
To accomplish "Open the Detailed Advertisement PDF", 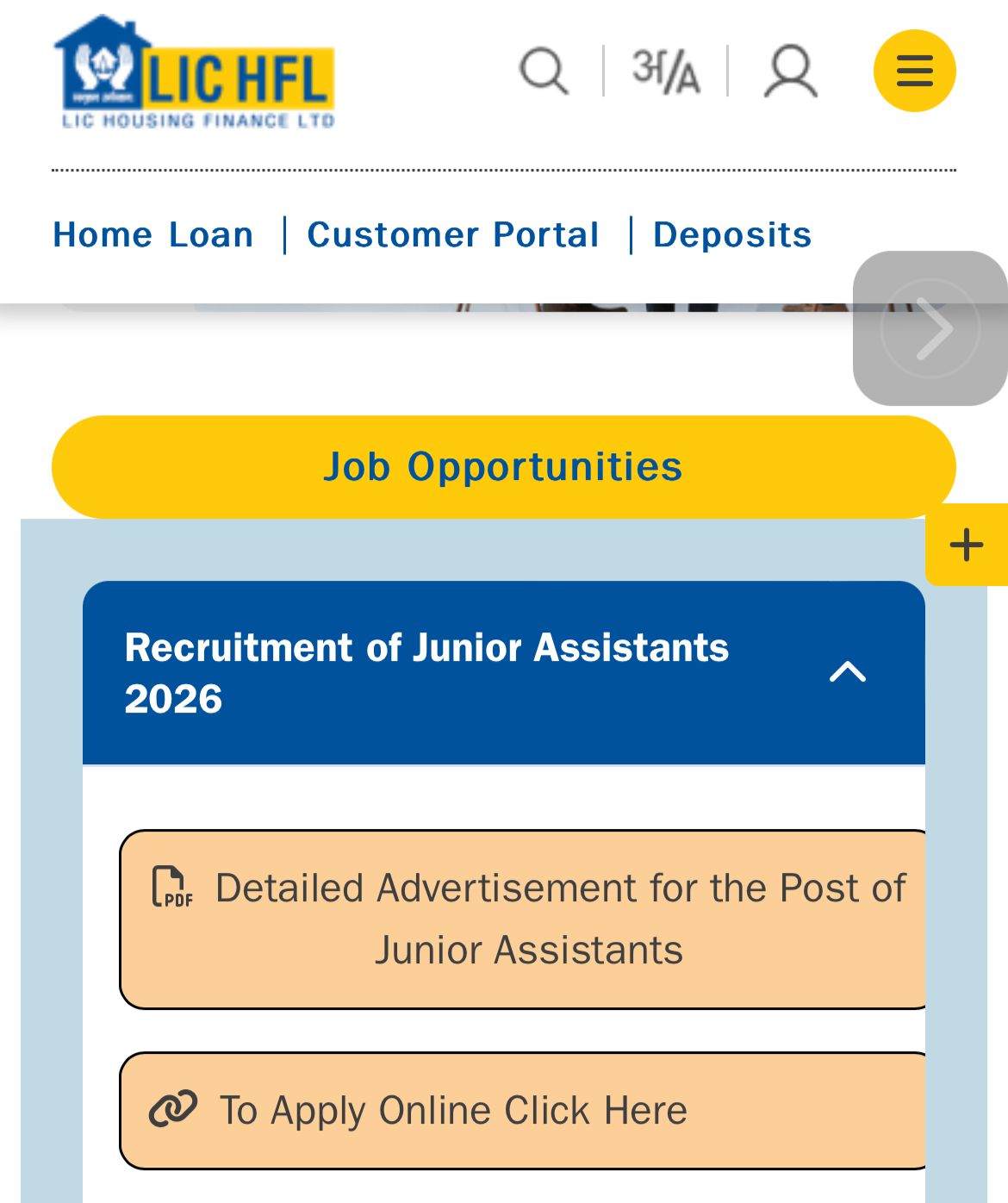I will [x=527, y=919].
